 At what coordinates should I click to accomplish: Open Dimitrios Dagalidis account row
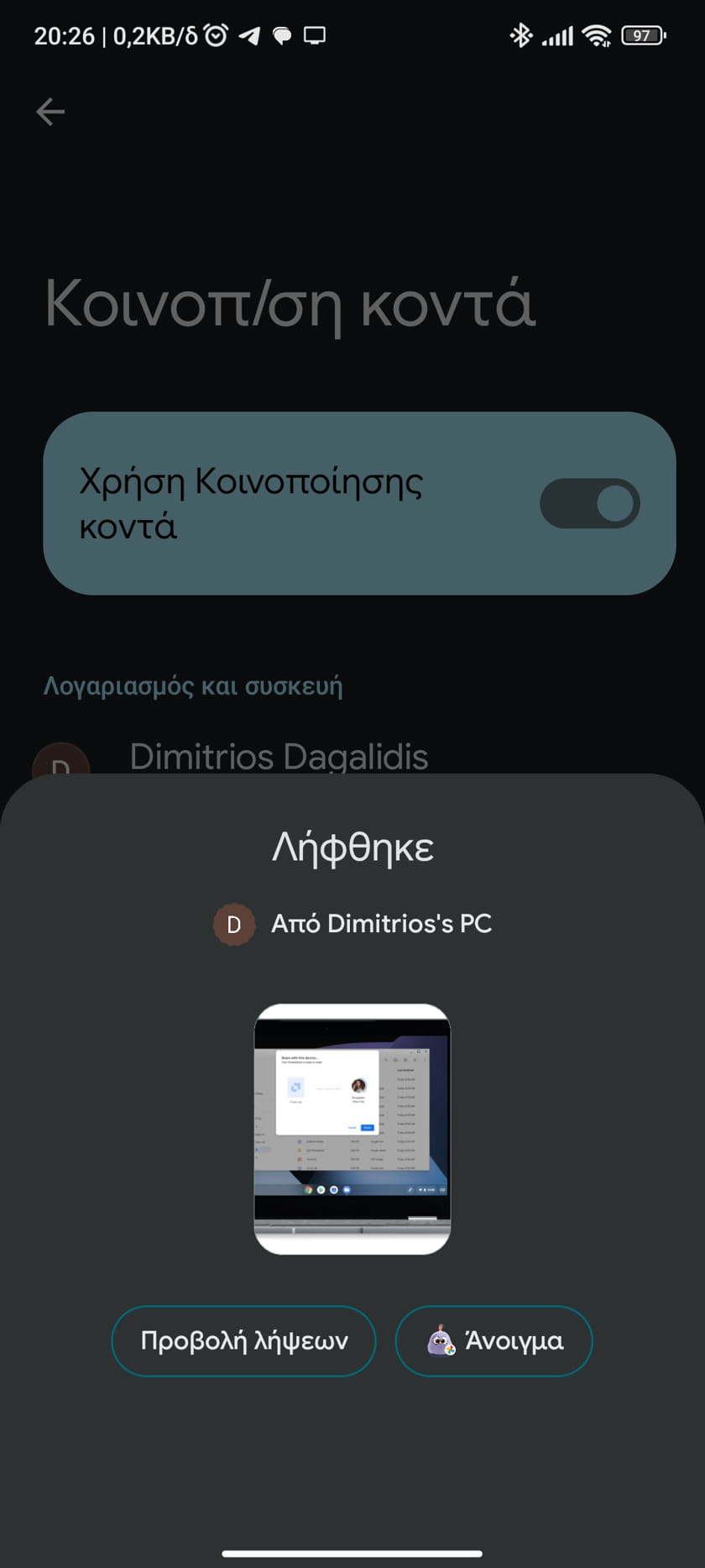tap(279, 756)
